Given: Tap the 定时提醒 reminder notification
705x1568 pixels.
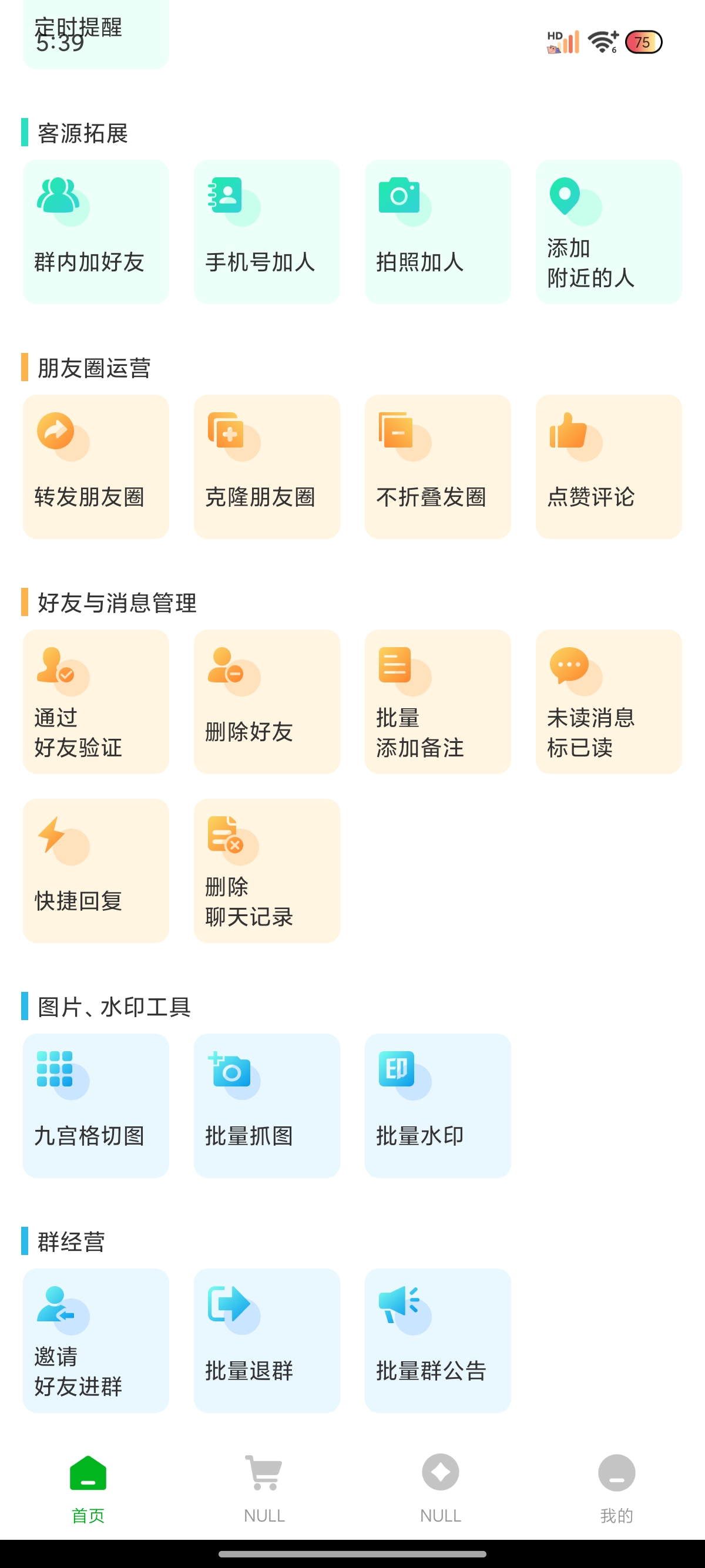Looking at the screenshot, I should point(95,33).
